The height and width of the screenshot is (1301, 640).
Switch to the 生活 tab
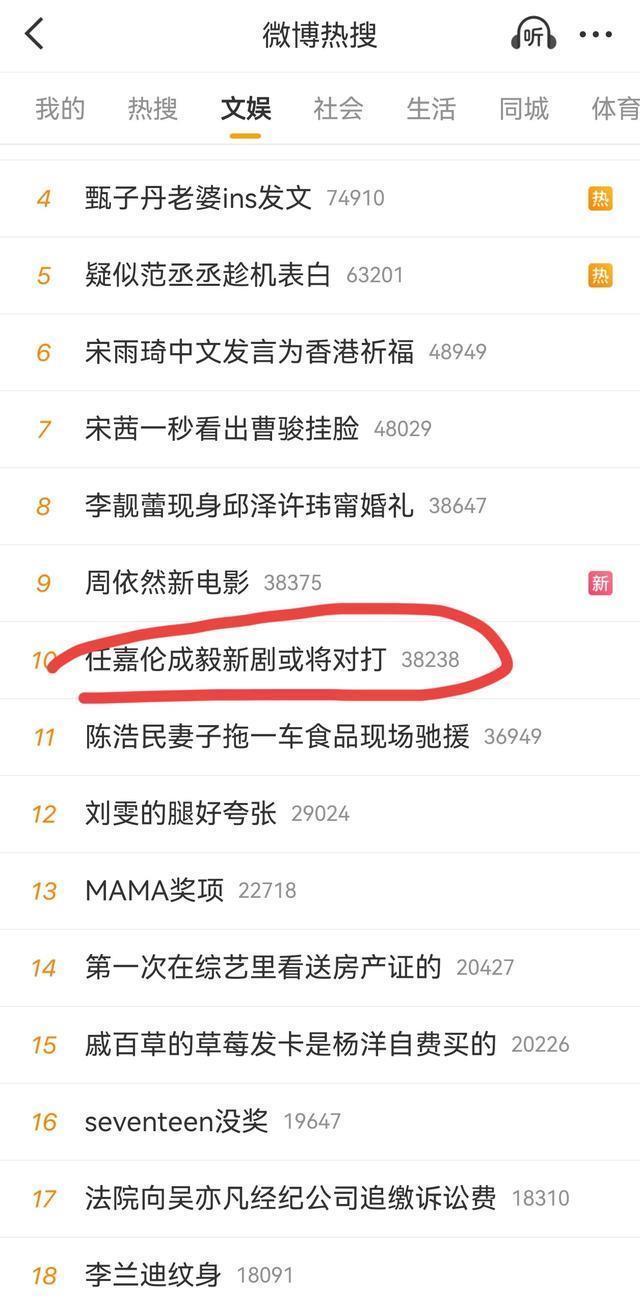click(x=431, y=108)
